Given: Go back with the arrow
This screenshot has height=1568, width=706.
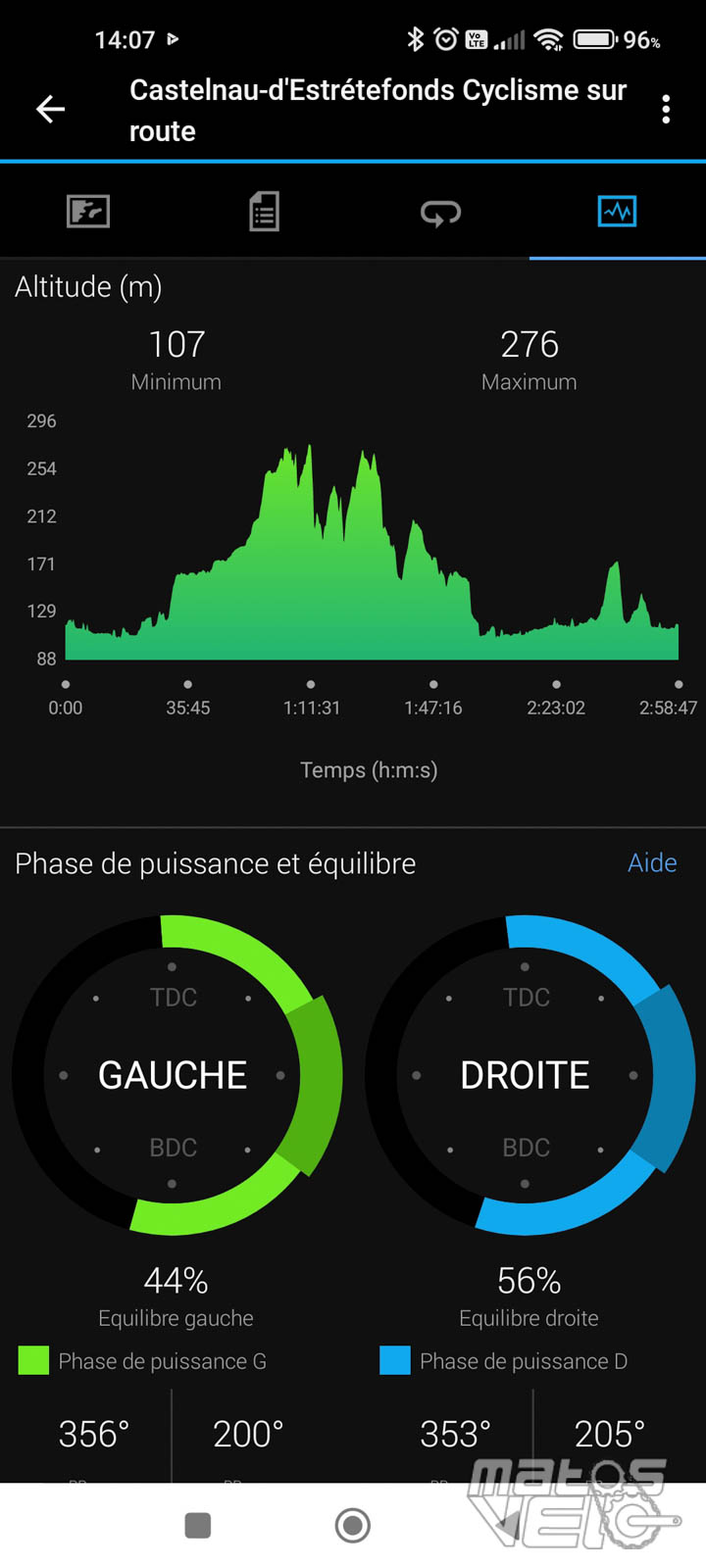Looking at the screenshot, I should pyautogui.click(x=51, y=109).
